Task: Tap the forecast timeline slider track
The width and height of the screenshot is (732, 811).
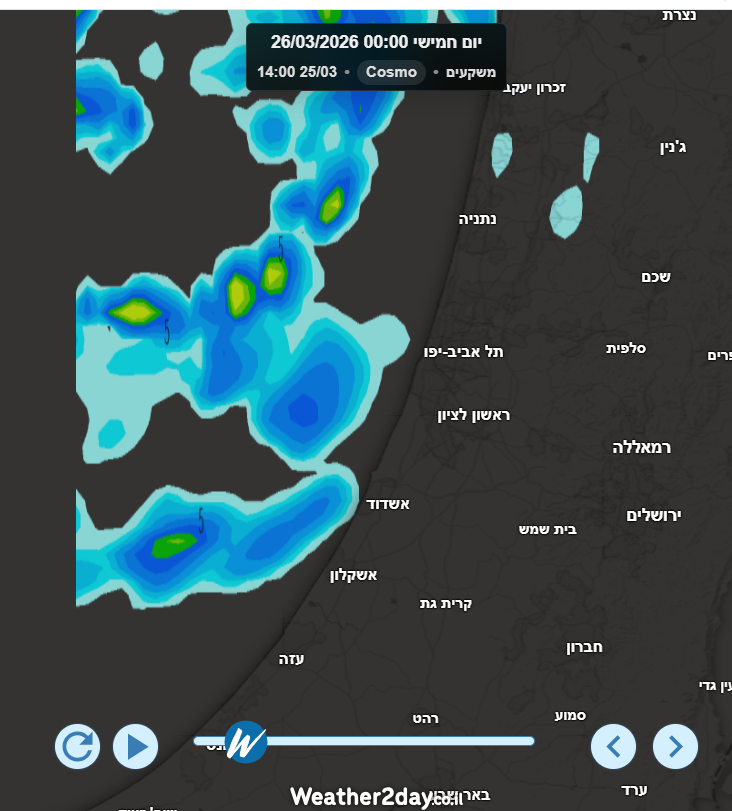Action: coord(400,741)
